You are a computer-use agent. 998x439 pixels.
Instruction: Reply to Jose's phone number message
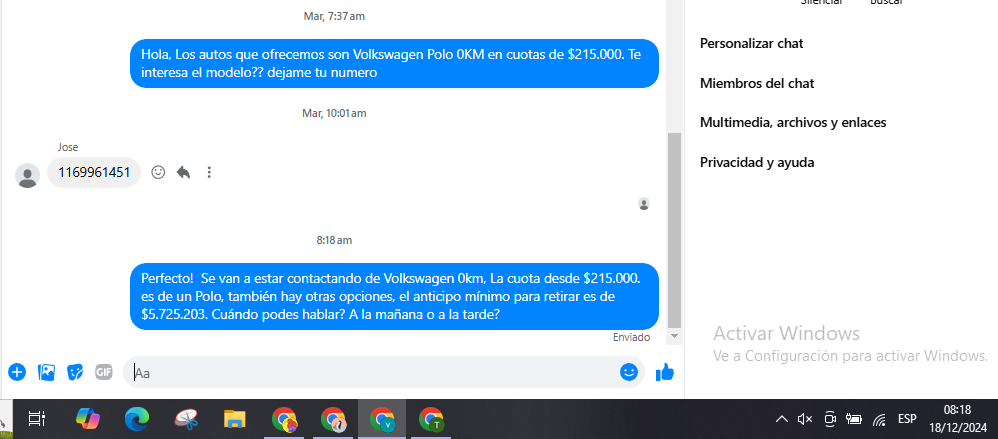[x=183, y=172]
